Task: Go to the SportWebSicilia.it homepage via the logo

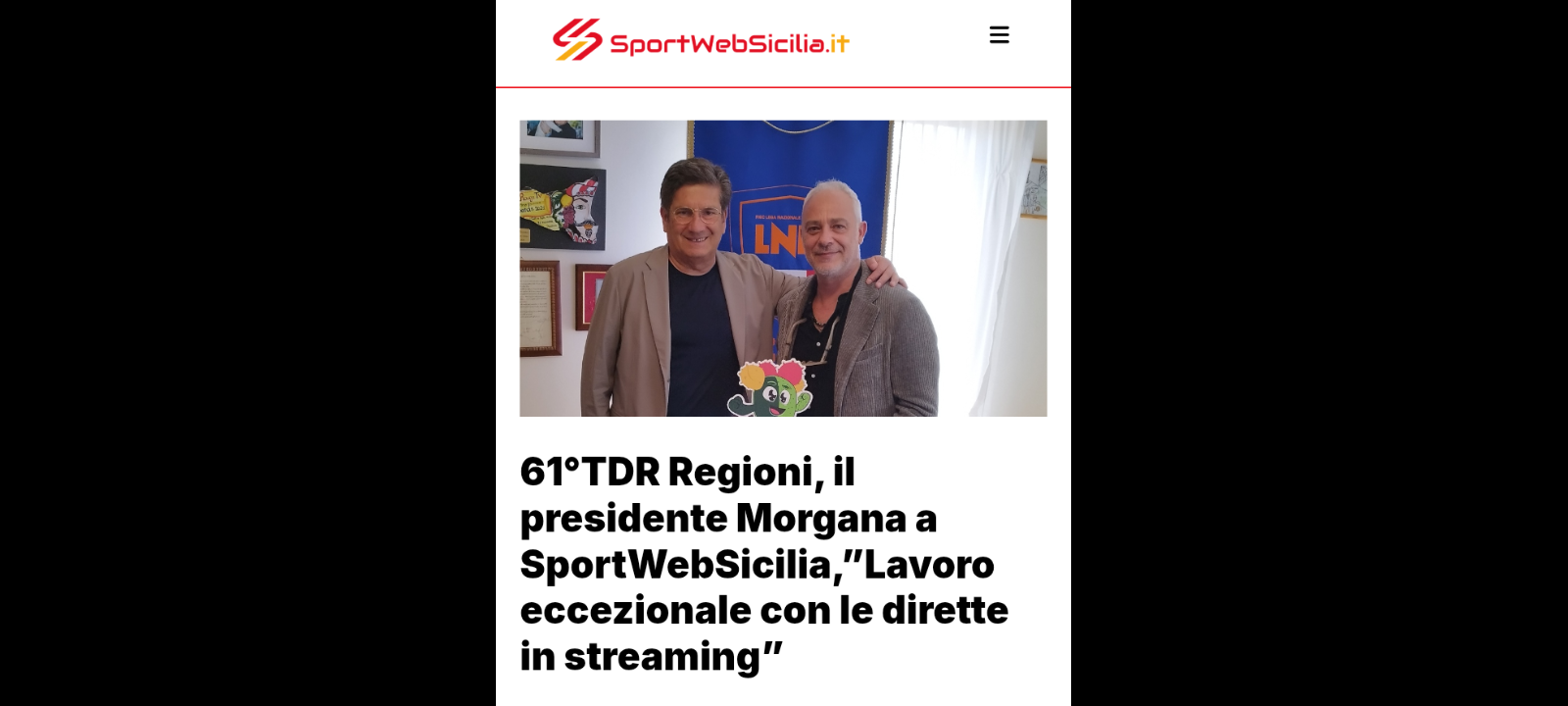Action: pos(701,41)
